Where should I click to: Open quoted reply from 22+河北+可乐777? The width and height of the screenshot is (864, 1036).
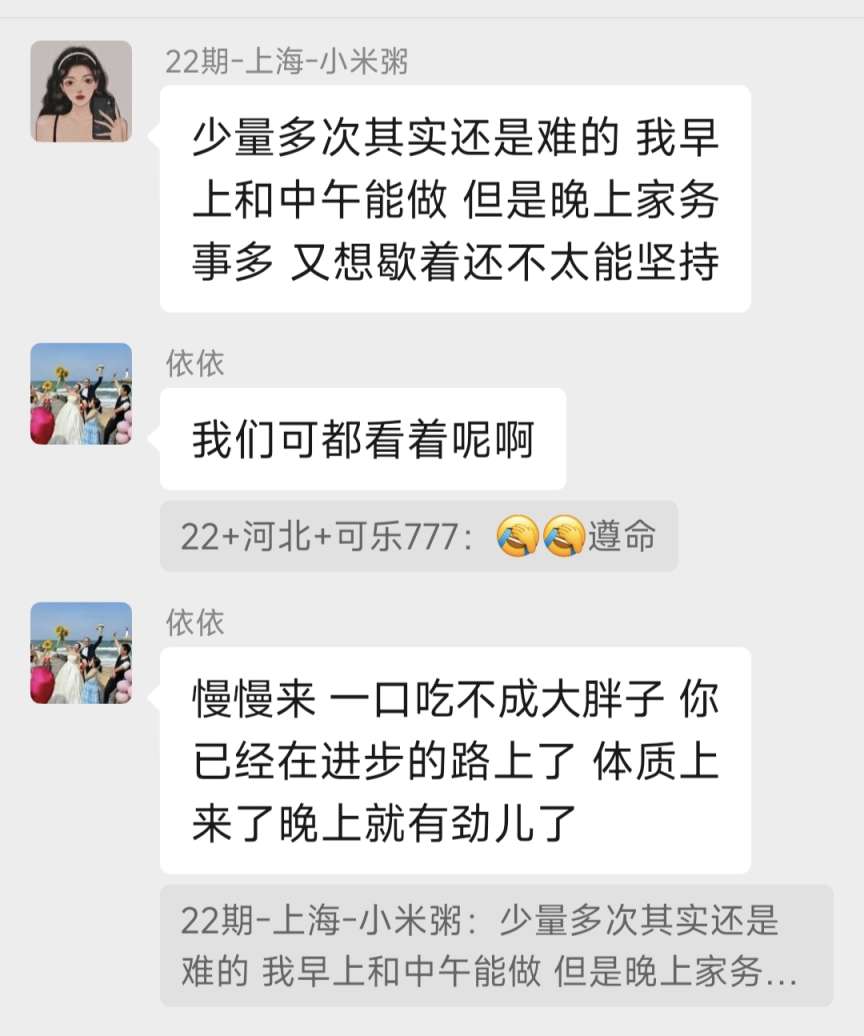click(x=418, y=537)
